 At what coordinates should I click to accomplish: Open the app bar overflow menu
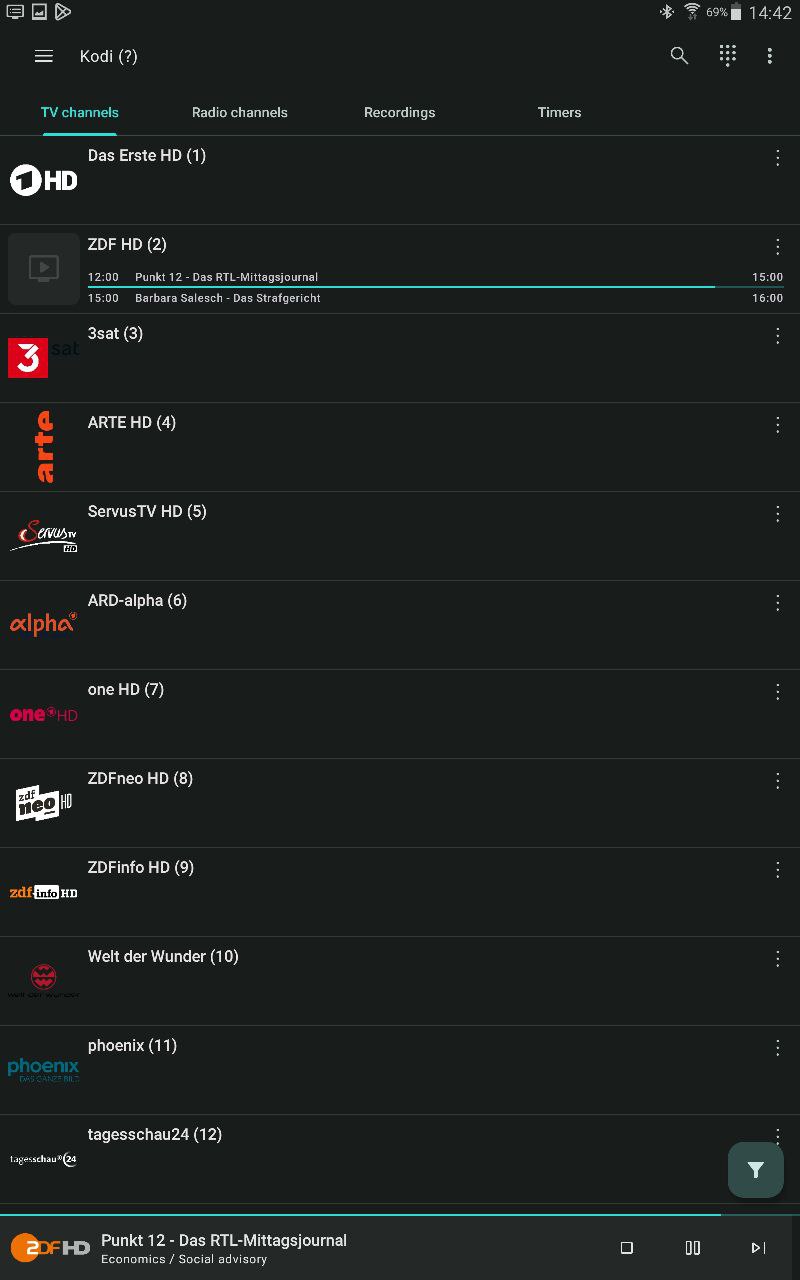coord(770,56)
